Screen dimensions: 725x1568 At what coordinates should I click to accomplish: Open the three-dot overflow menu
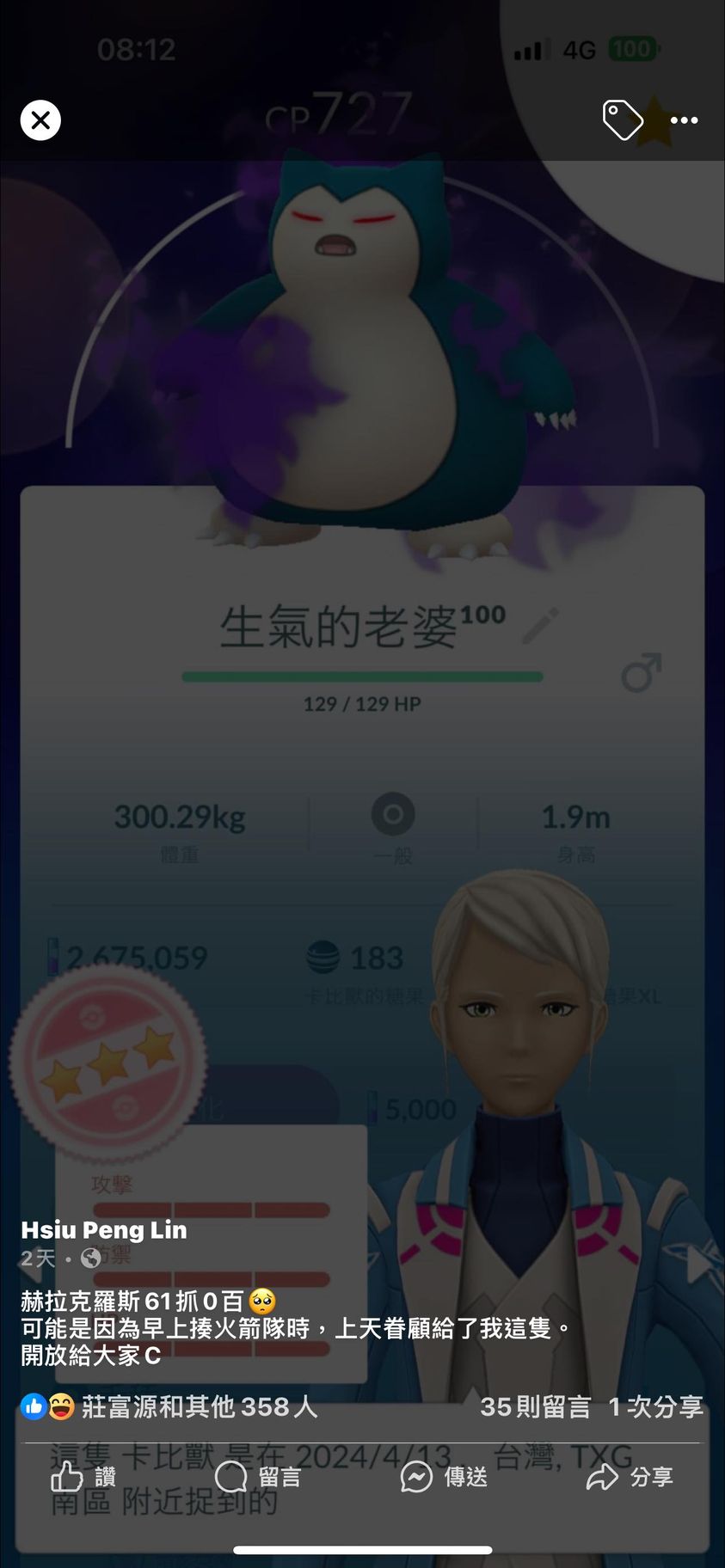pos(684,120)
